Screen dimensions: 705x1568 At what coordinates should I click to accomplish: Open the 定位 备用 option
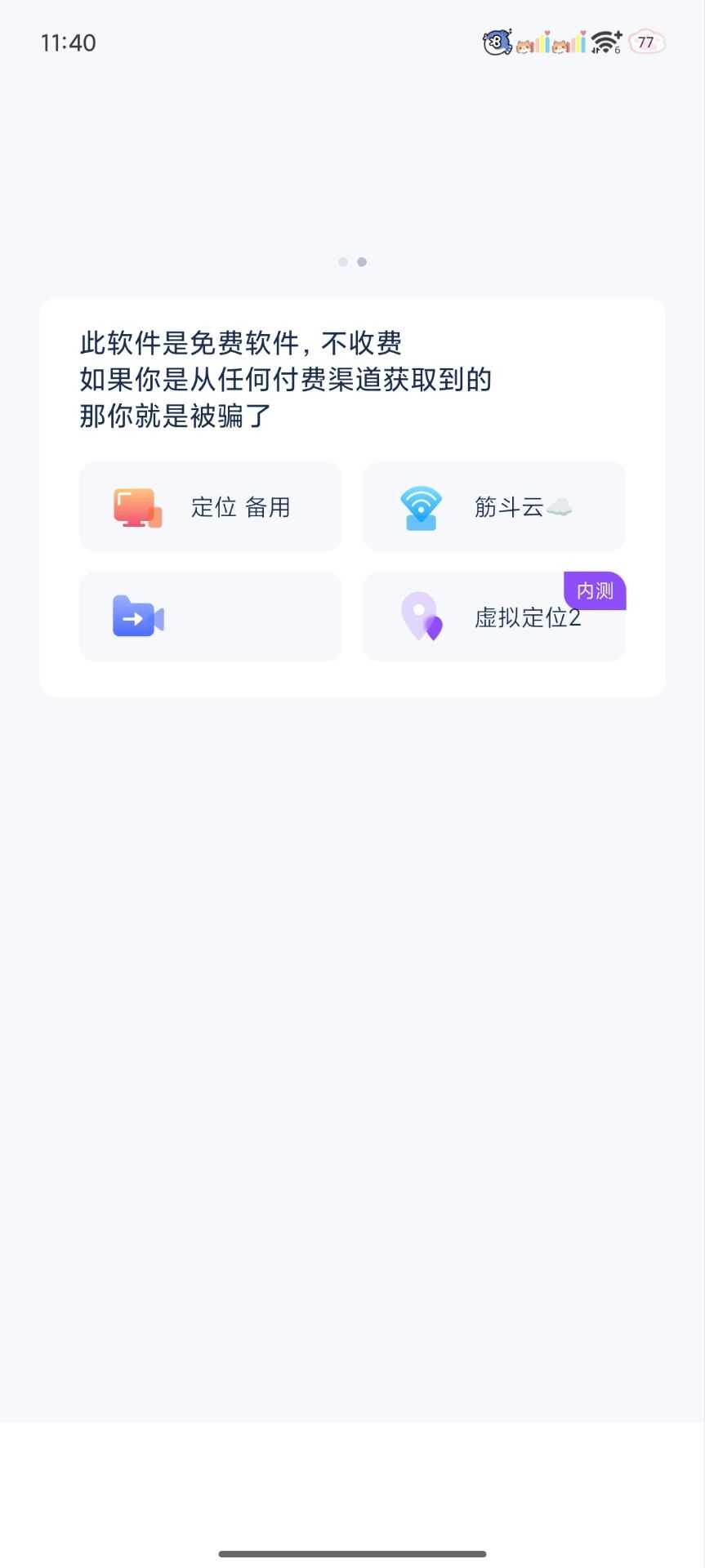210,507
